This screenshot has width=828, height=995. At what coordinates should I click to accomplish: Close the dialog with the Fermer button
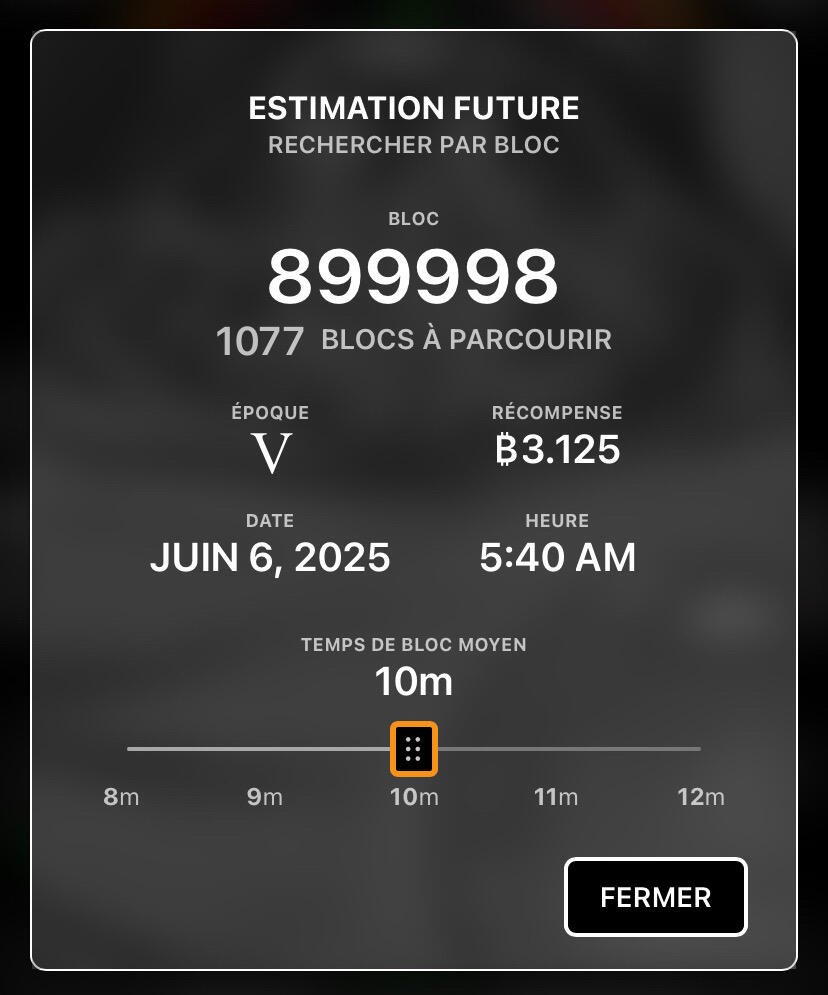tap(655, 897)
